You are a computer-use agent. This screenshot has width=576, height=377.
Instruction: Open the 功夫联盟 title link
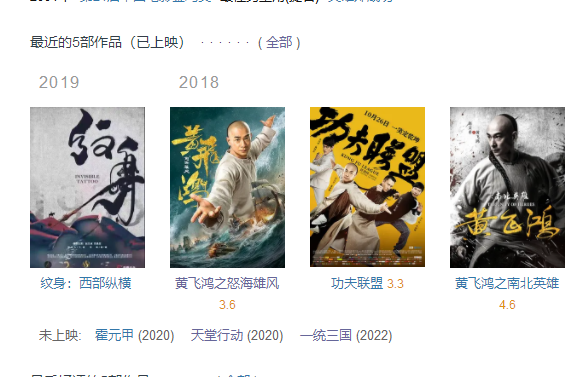(357, 283)
